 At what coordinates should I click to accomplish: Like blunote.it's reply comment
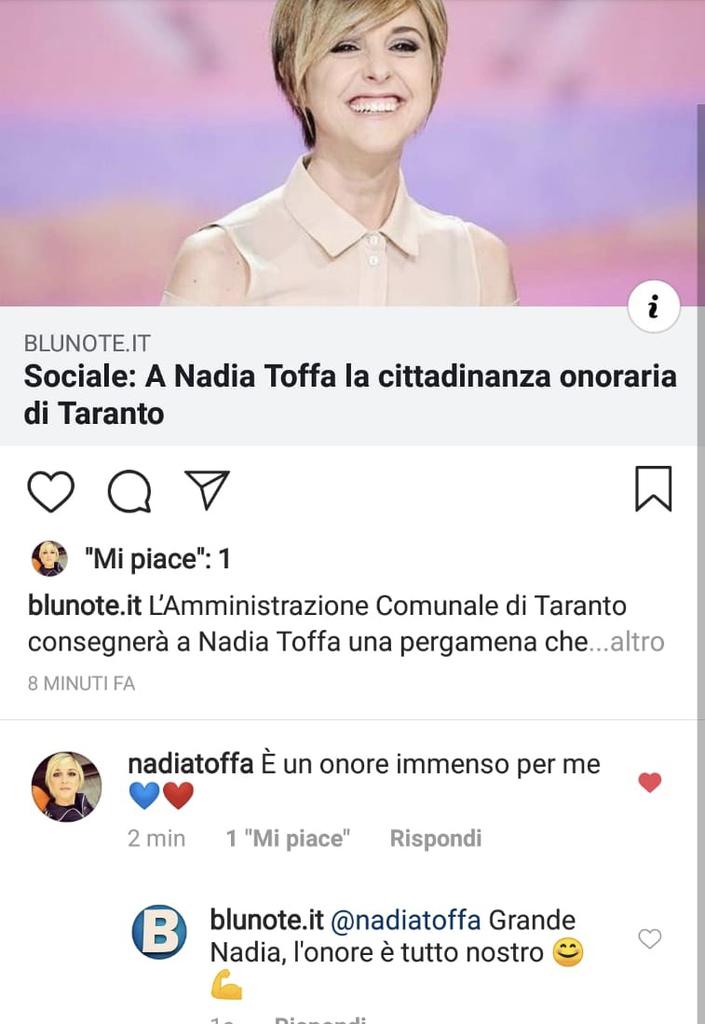[x=650, y=938]
